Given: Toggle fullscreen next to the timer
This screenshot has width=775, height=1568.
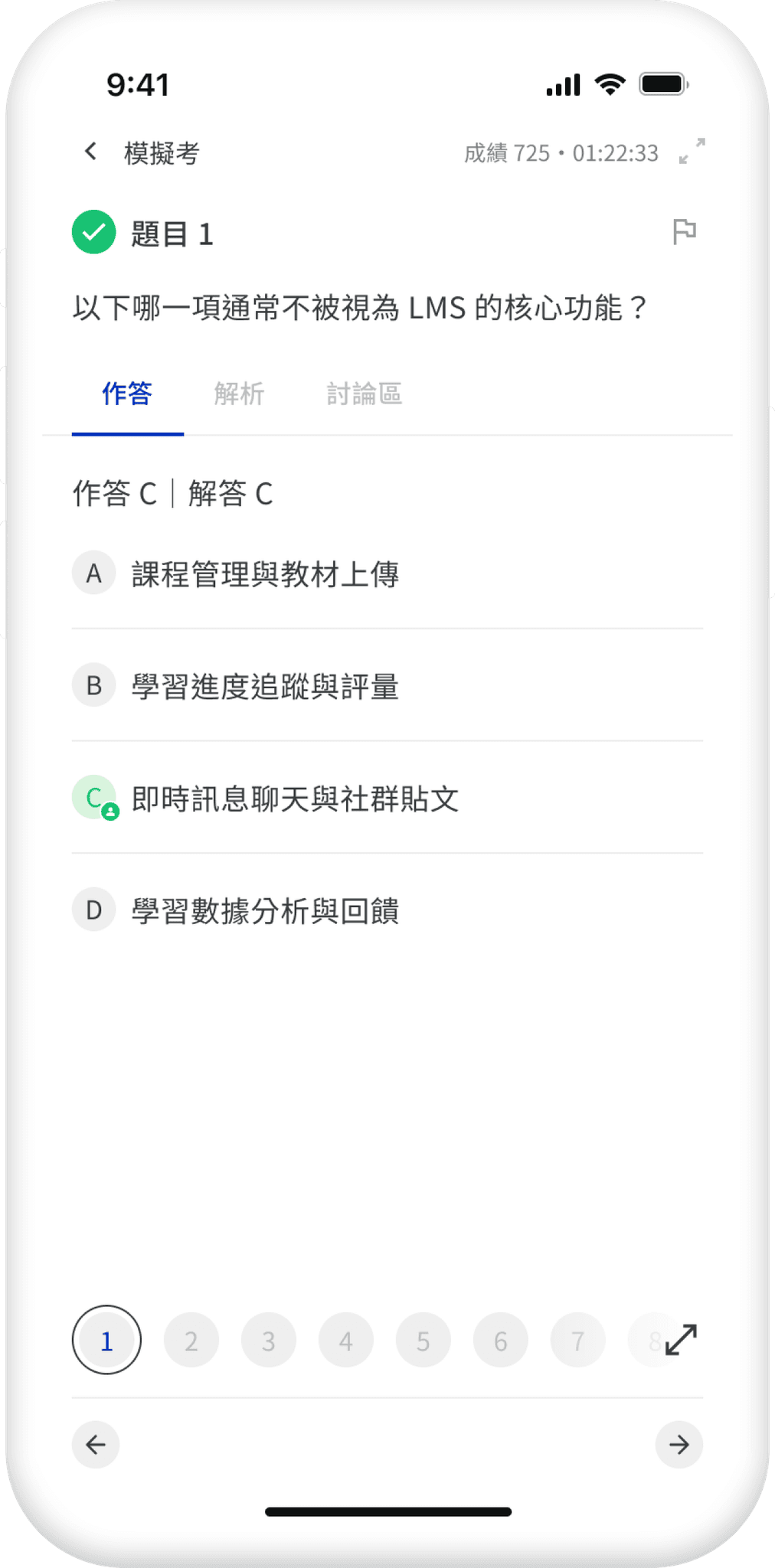Looking at the screenshot, I should click(x=692, y=151).
